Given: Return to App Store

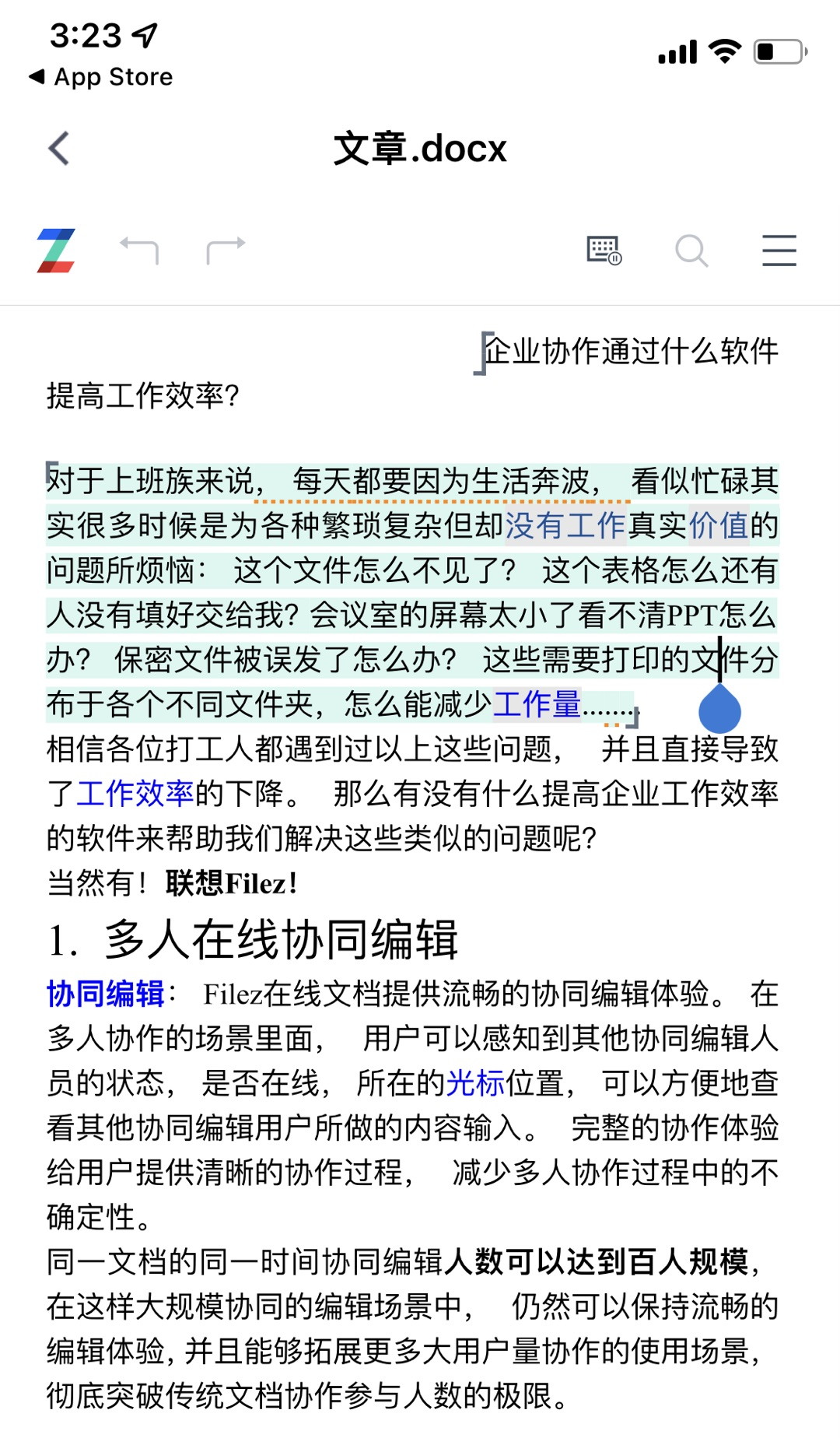Looking at the screenshot, I should [101, 77].
